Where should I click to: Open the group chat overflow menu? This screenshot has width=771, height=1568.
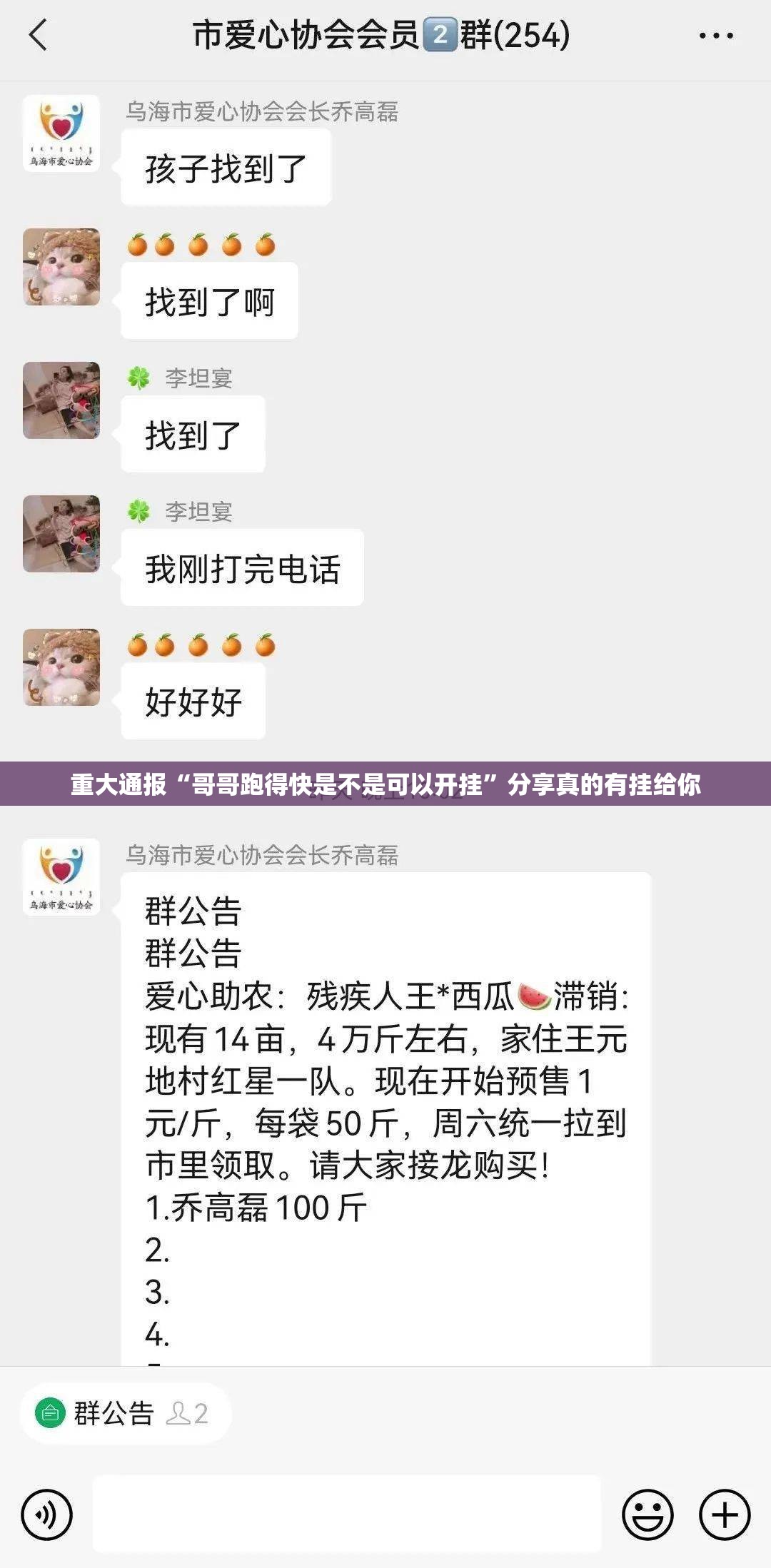pos(715,36)
